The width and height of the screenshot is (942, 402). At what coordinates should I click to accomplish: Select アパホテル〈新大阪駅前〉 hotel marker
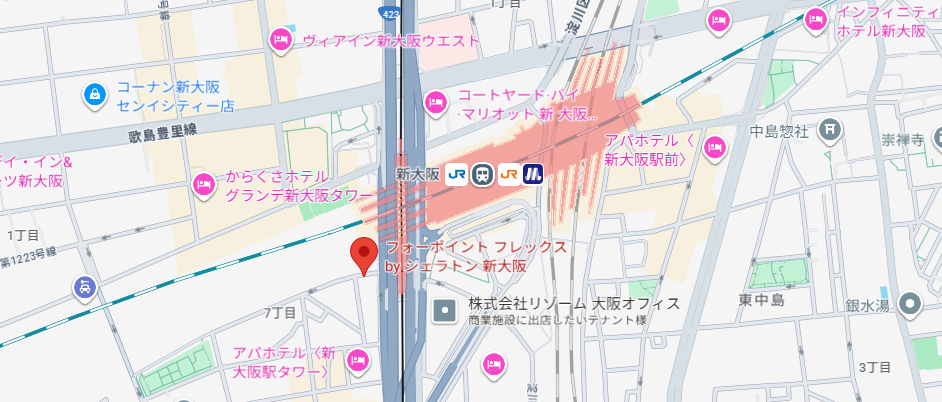click(x=713, y=149)
